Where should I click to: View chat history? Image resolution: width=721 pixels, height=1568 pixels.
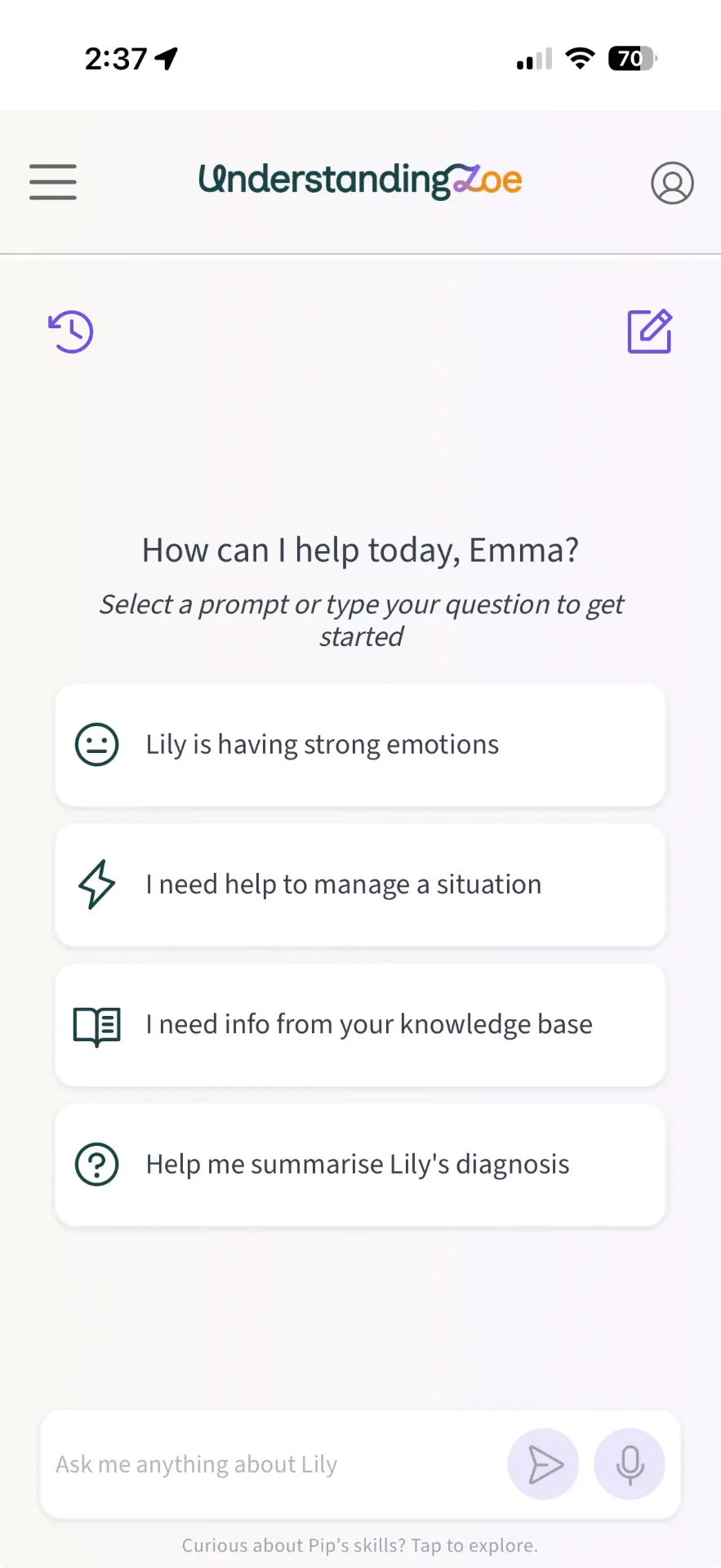(71, 332)
